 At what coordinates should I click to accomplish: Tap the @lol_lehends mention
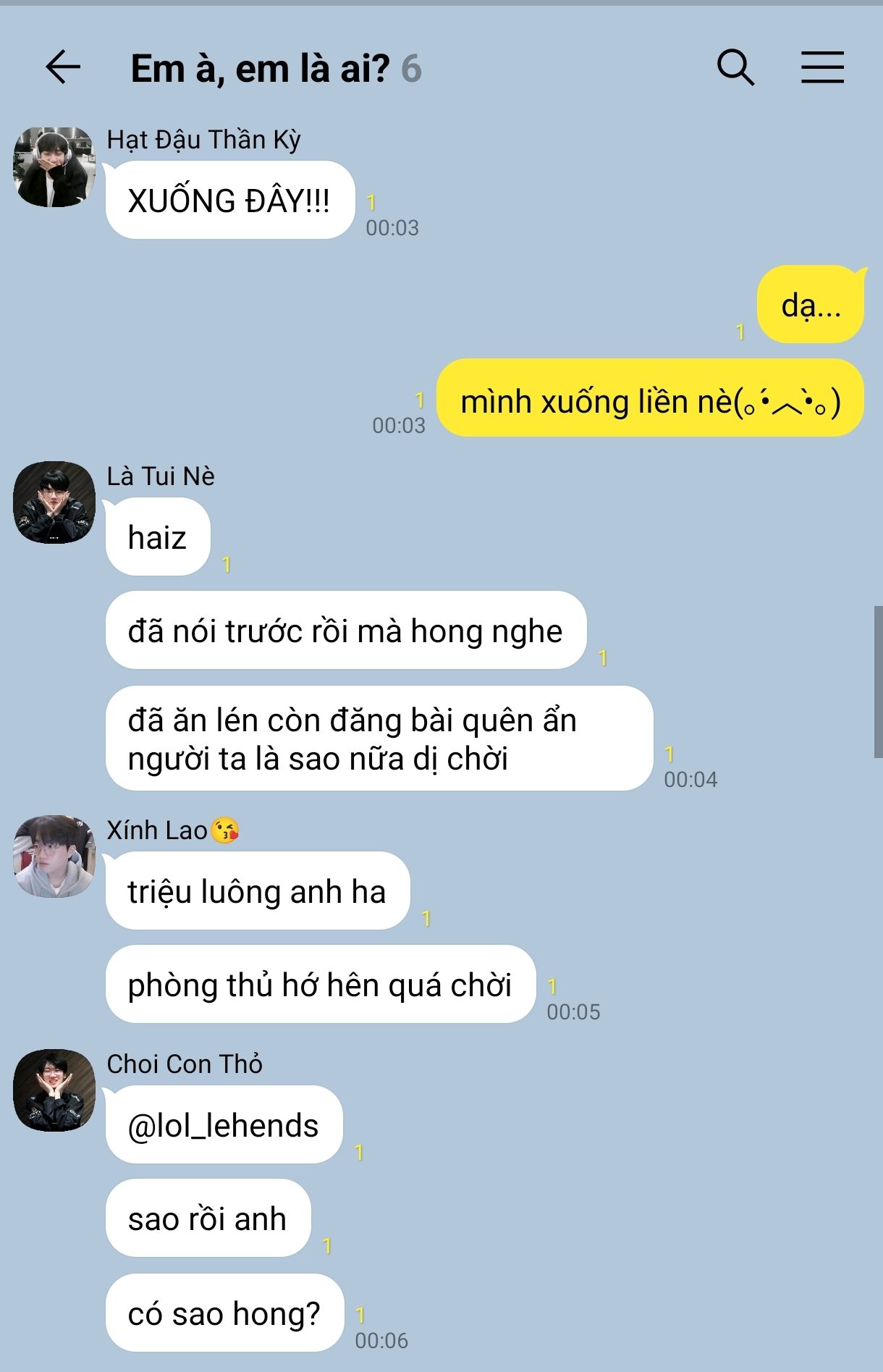point(223,1126)
